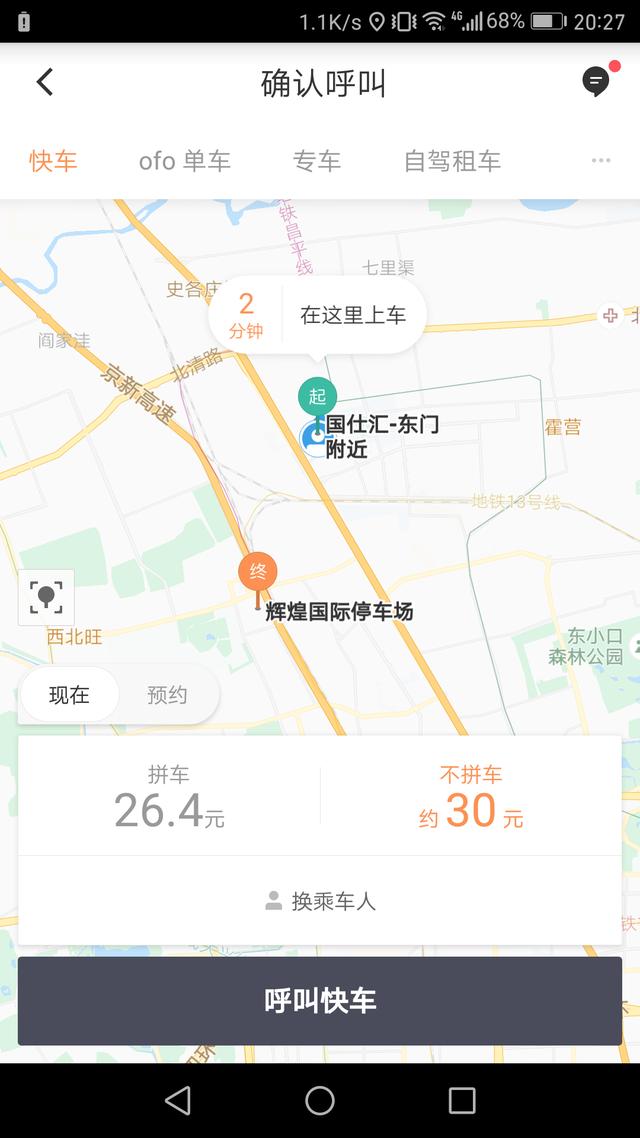Tap the system home button
640x1138 pixels.
(320, 1101)
